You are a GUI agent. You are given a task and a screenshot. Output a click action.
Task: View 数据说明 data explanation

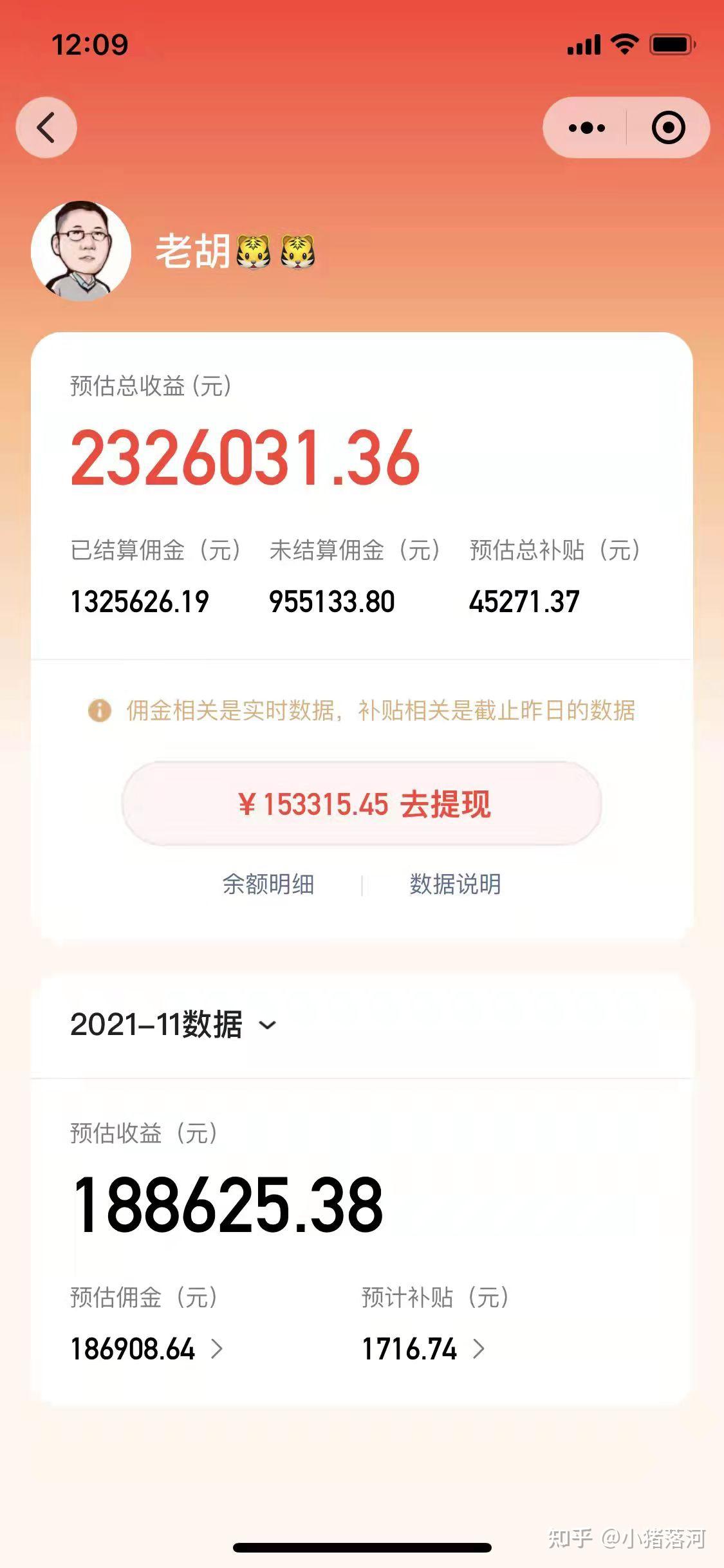point(455,884)
